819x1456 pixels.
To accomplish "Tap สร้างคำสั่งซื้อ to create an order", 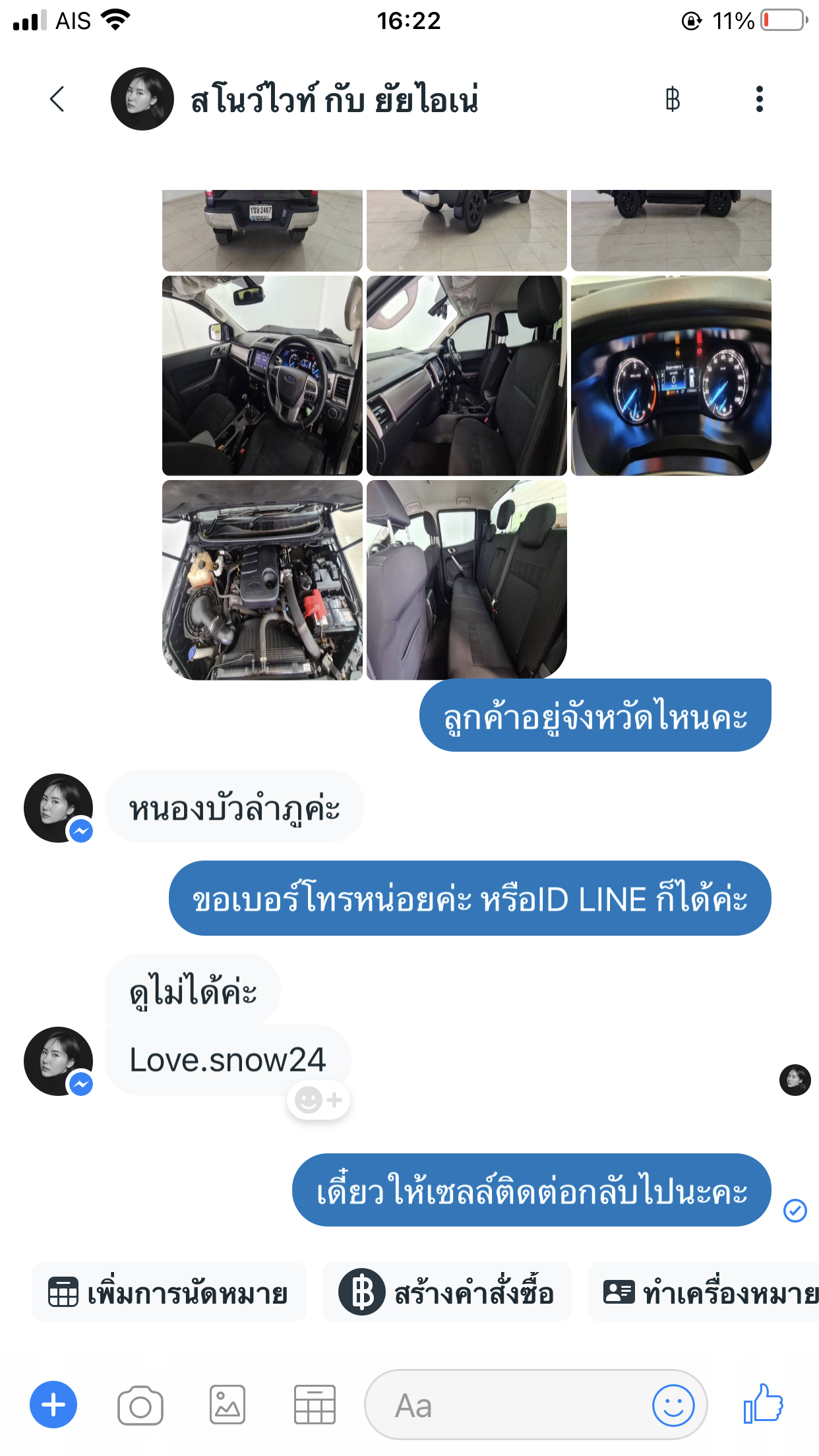I will point(446,1292).
